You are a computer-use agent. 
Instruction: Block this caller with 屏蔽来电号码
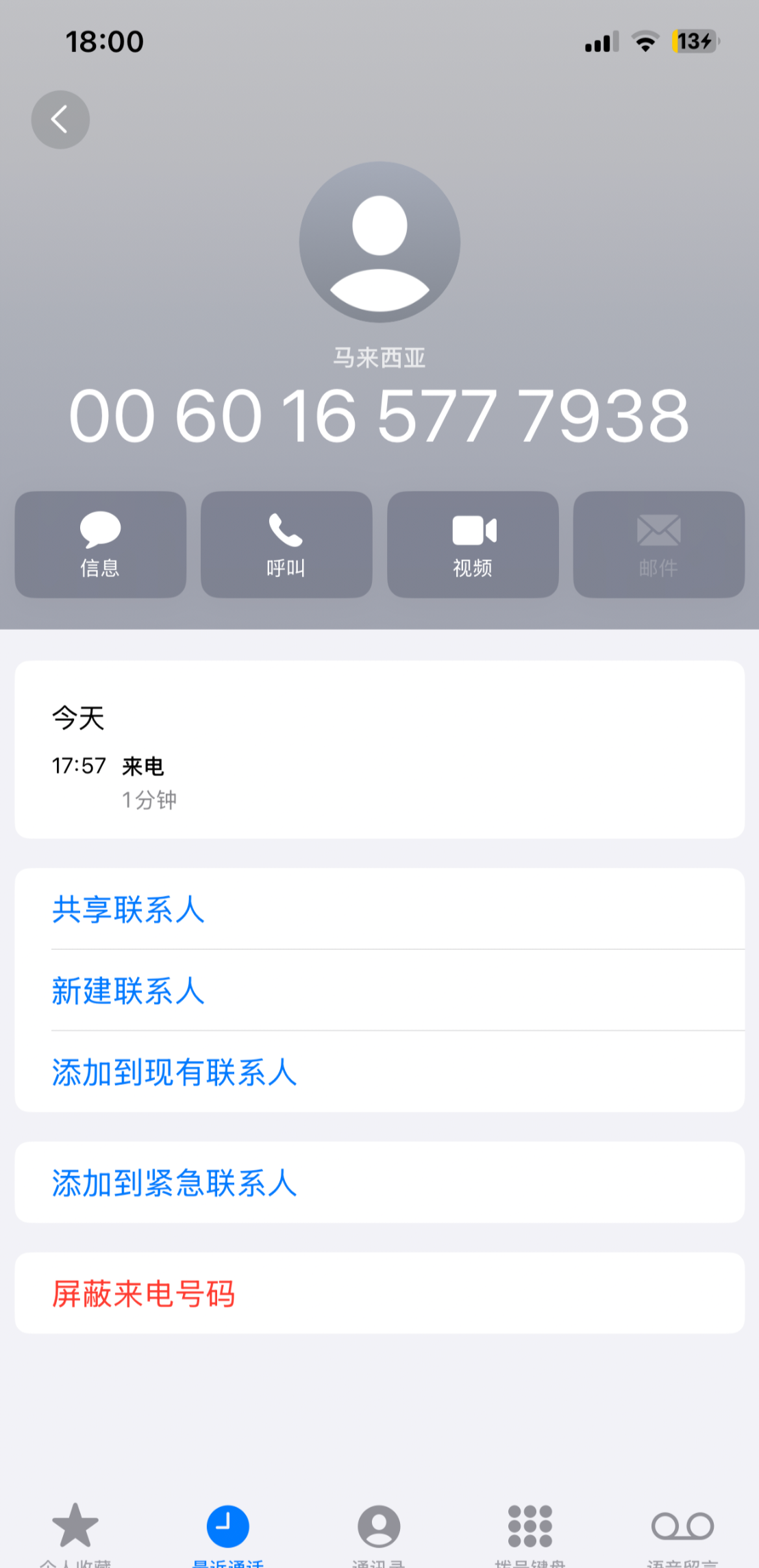point(144,1294)
